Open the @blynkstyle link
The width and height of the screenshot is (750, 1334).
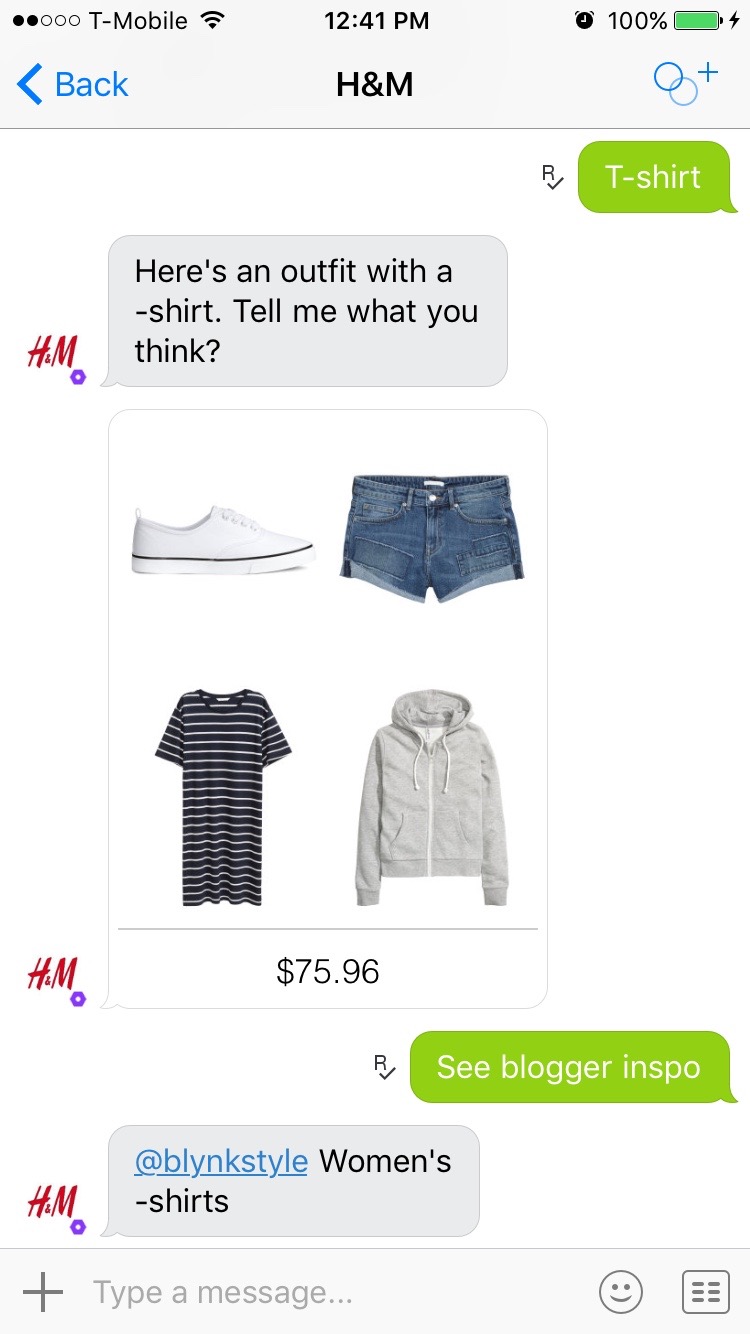221,1161
